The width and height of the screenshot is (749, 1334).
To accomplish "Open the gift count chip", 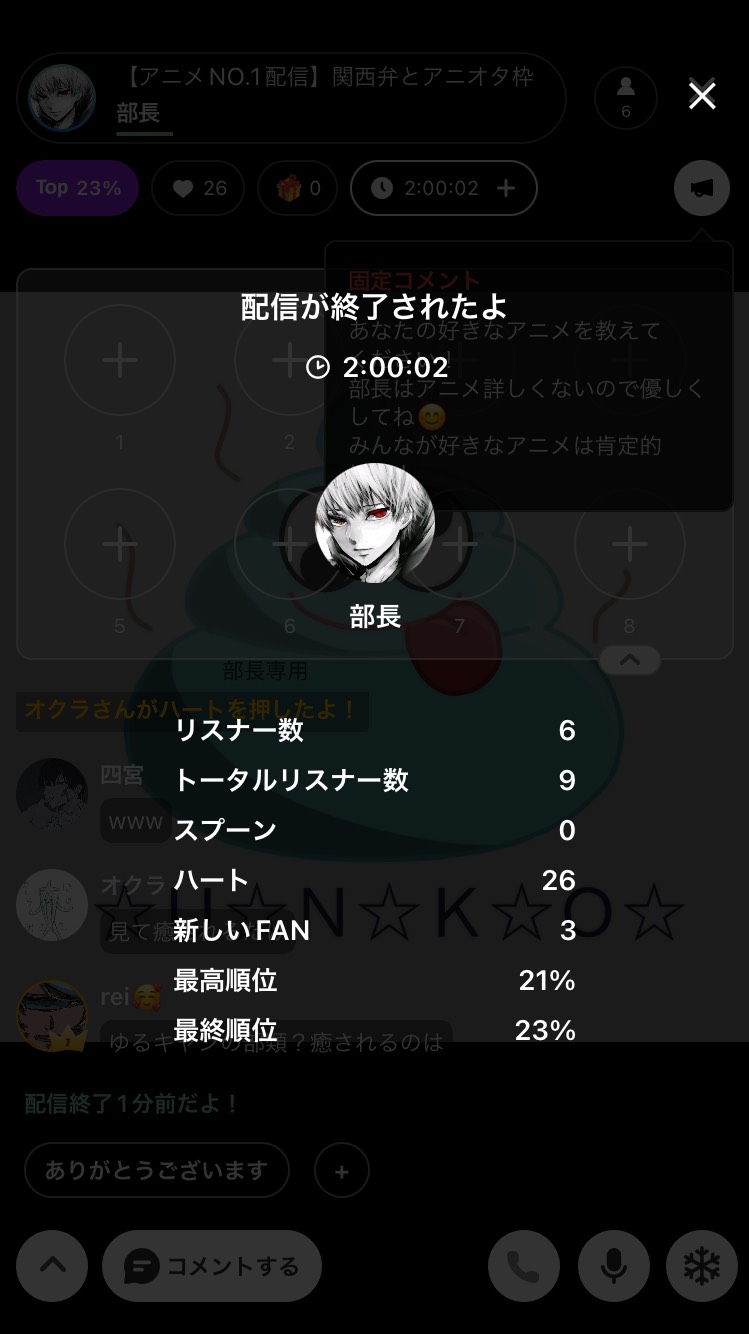I will [x=297, y=188].
